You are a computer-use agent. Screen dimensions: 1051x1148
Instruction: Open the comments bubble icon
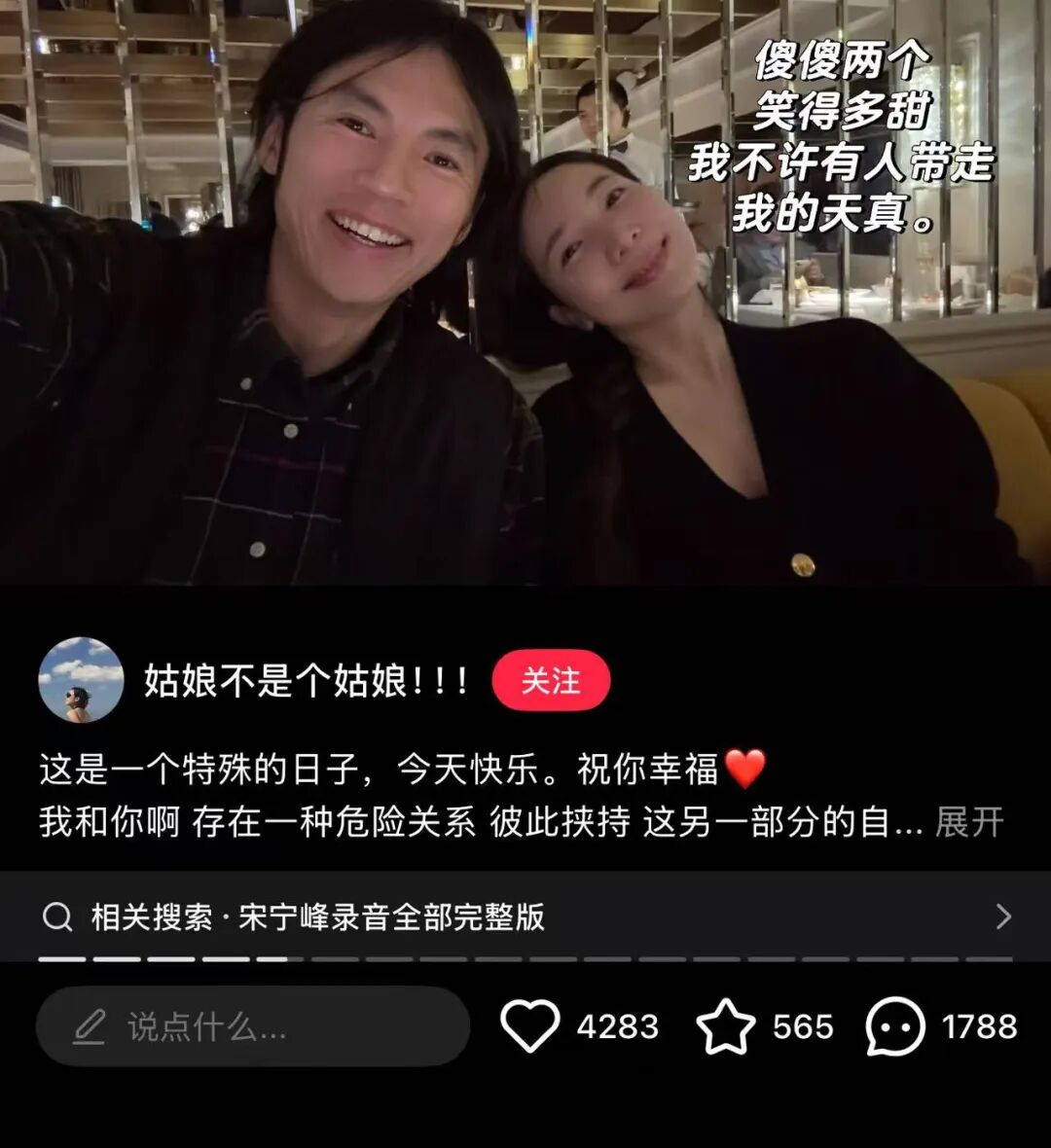coord(895,1026)
